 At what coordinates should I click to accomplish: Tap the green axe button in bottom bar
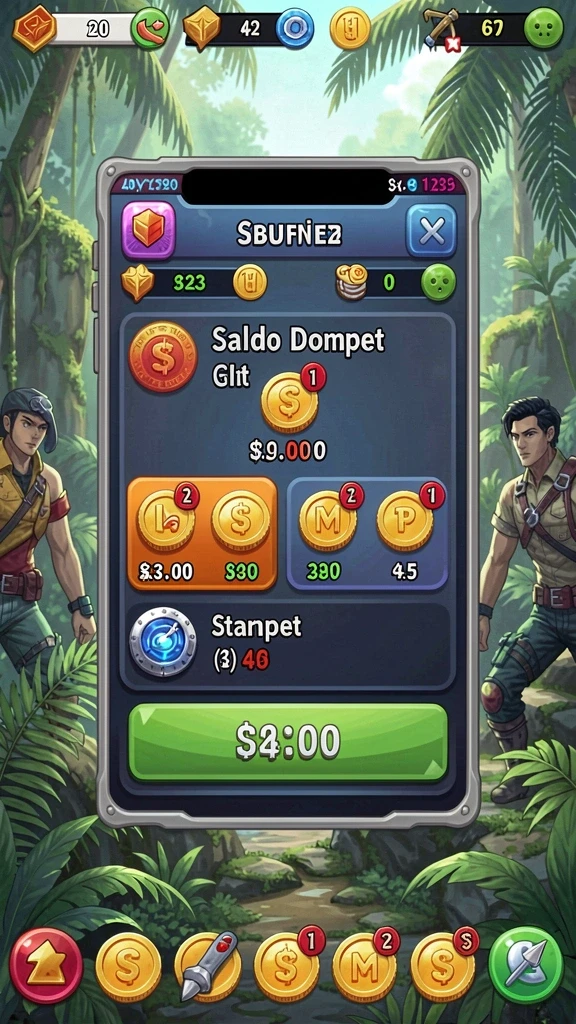(526, 965)
